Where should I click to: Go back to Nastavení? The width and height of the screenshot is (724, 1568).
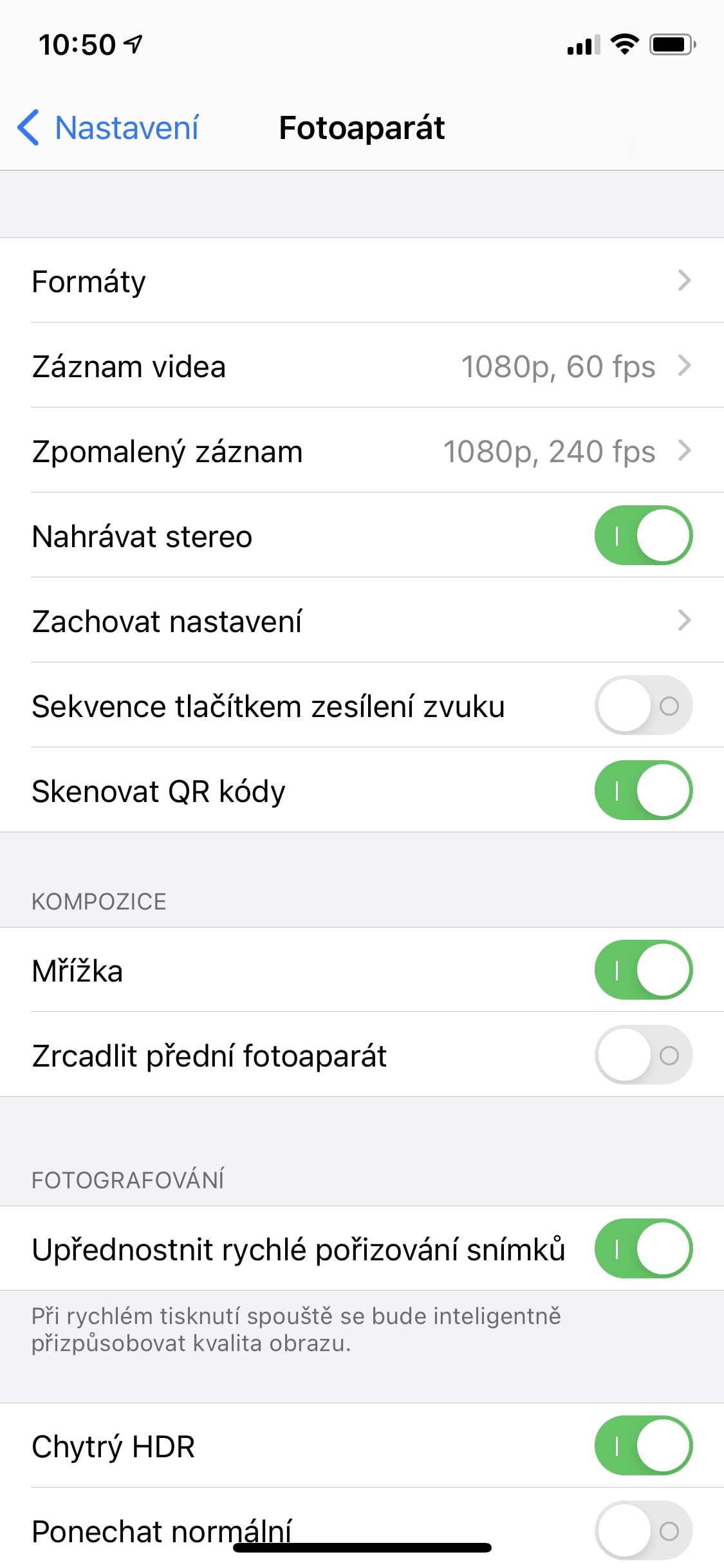(108, 127)
